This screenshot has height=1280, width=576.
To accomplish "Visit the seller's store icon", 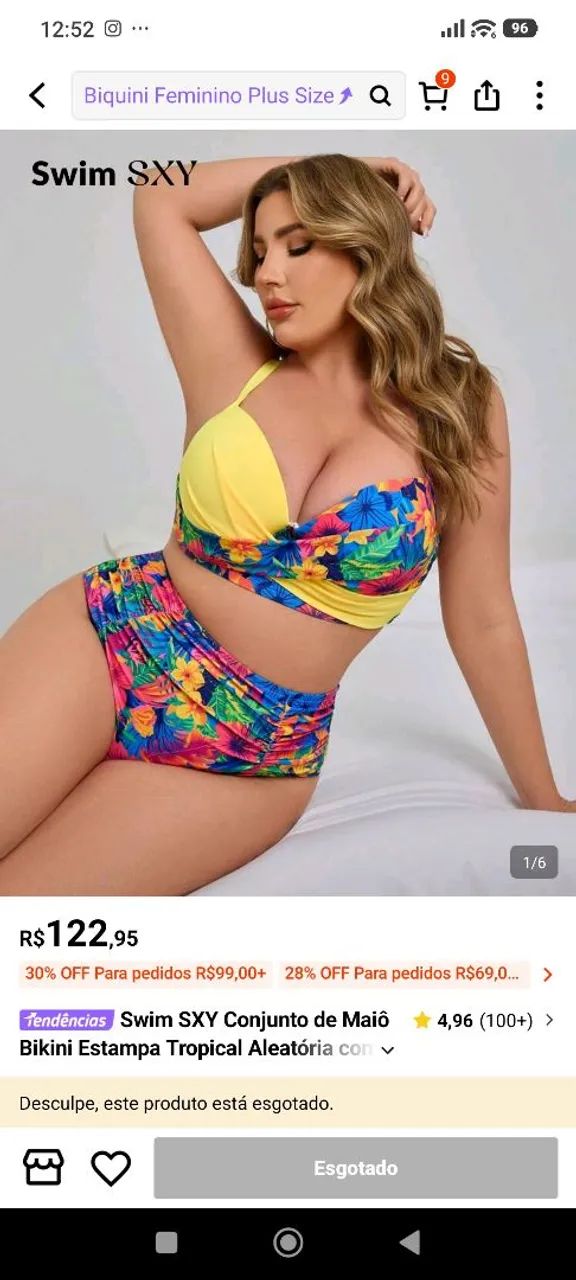I will click(43, 1167).
